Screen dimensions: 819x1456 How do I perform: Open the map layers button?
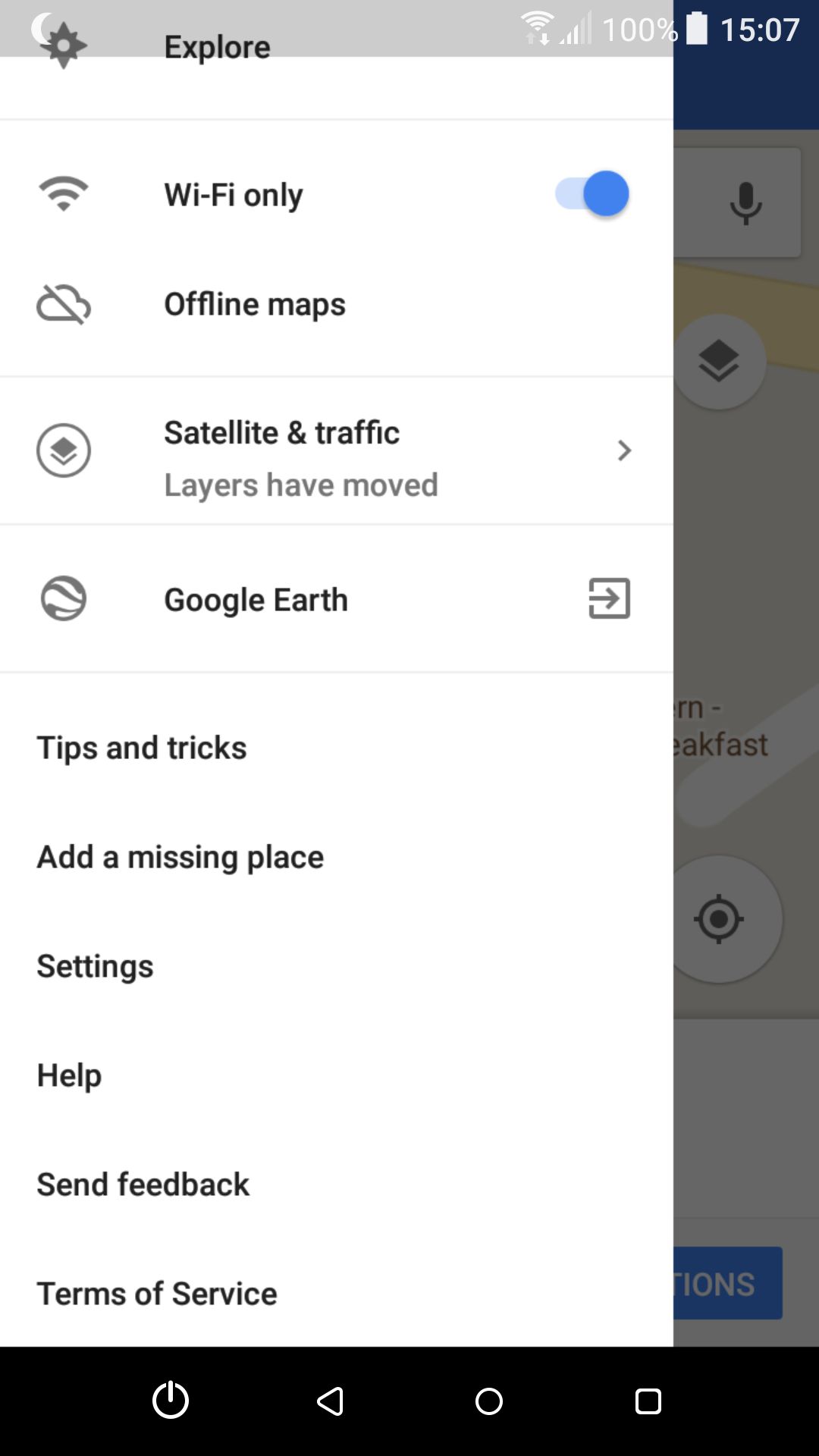[718, 362]
